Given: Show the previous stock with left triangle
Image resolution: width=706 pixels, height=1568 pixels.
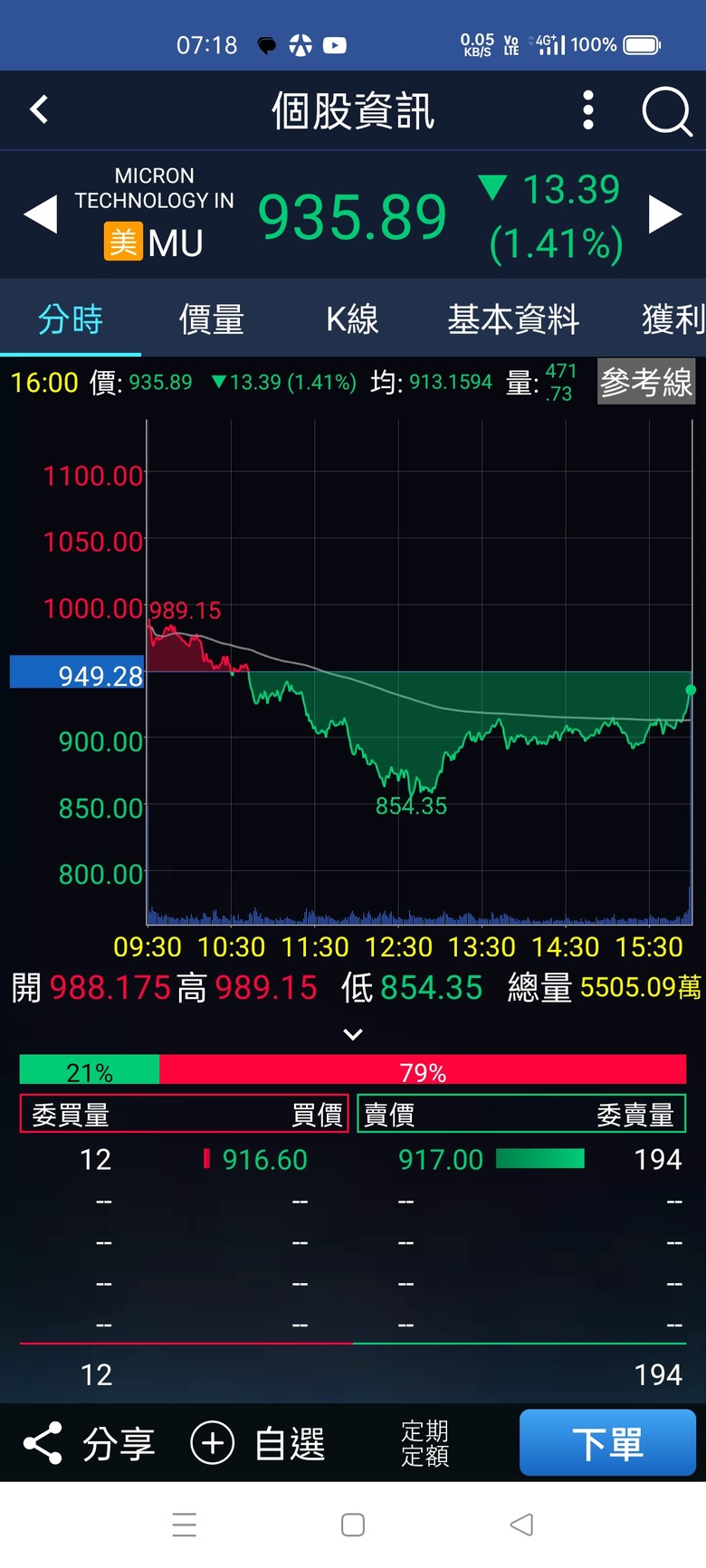Looking at the screenshot, I should pyautogui.click(x=41, y=215).
